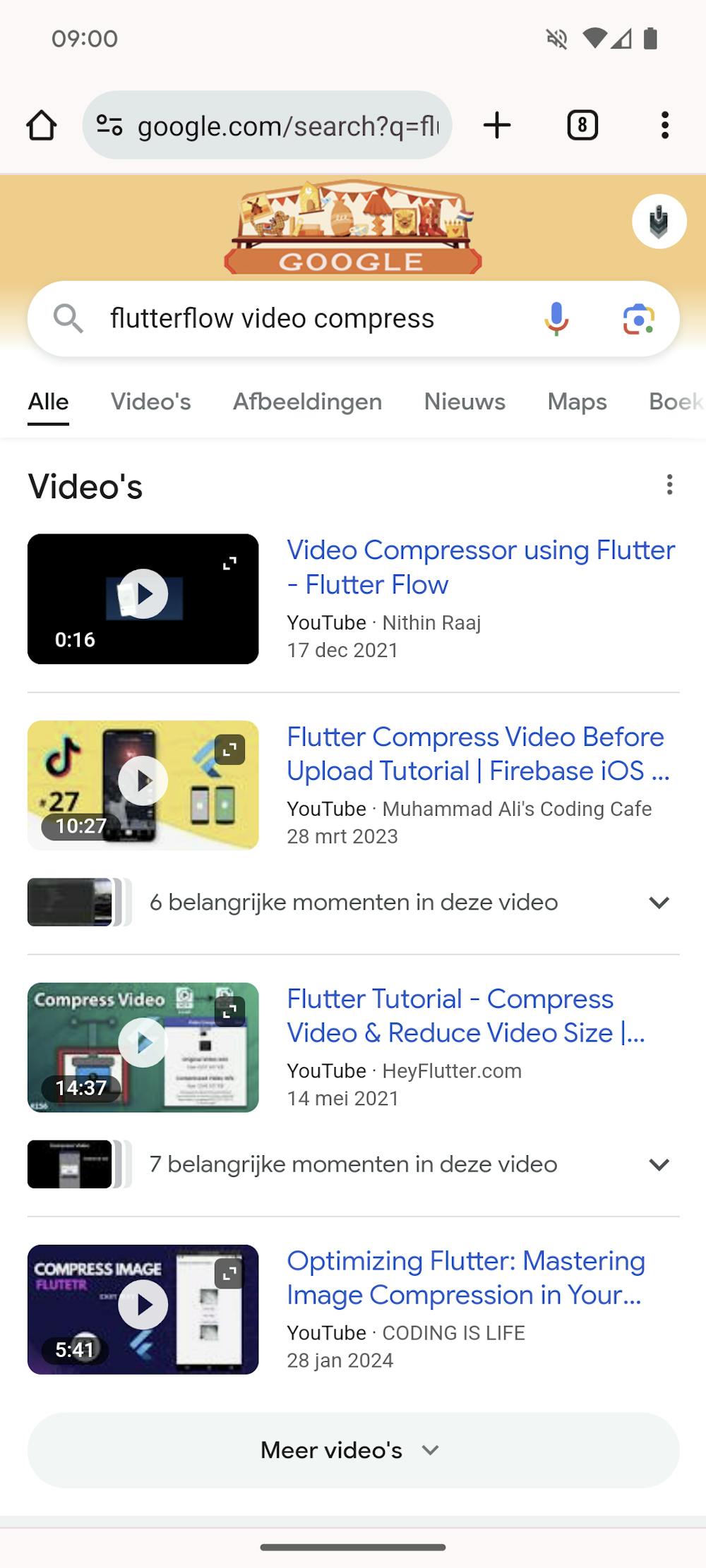Open more options for the Video's section
The image size is (706, 1568).
coord(669,485)
